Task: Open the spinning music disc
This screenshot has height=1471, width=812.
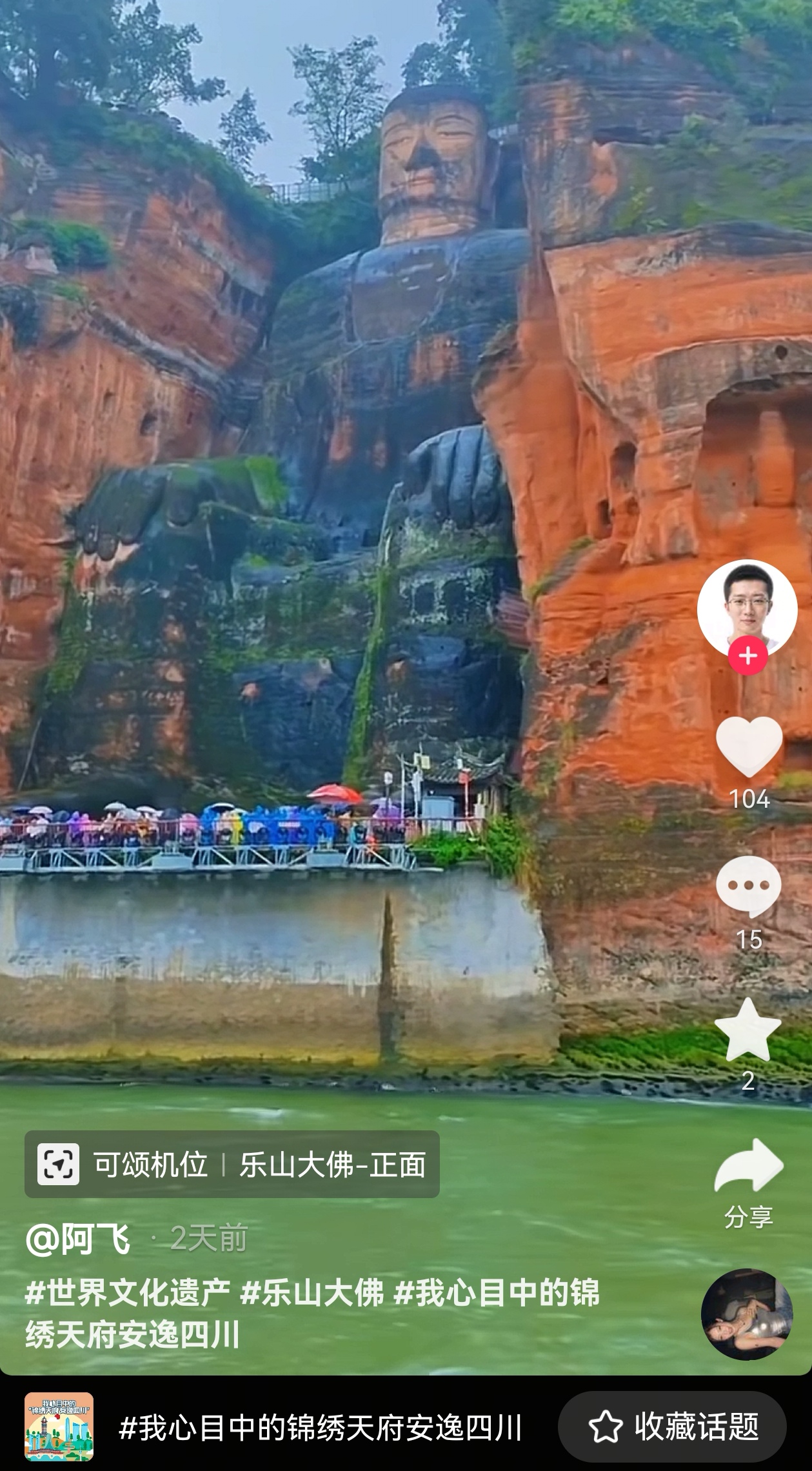Action: pyautogui.click(x=747, y=1315)
